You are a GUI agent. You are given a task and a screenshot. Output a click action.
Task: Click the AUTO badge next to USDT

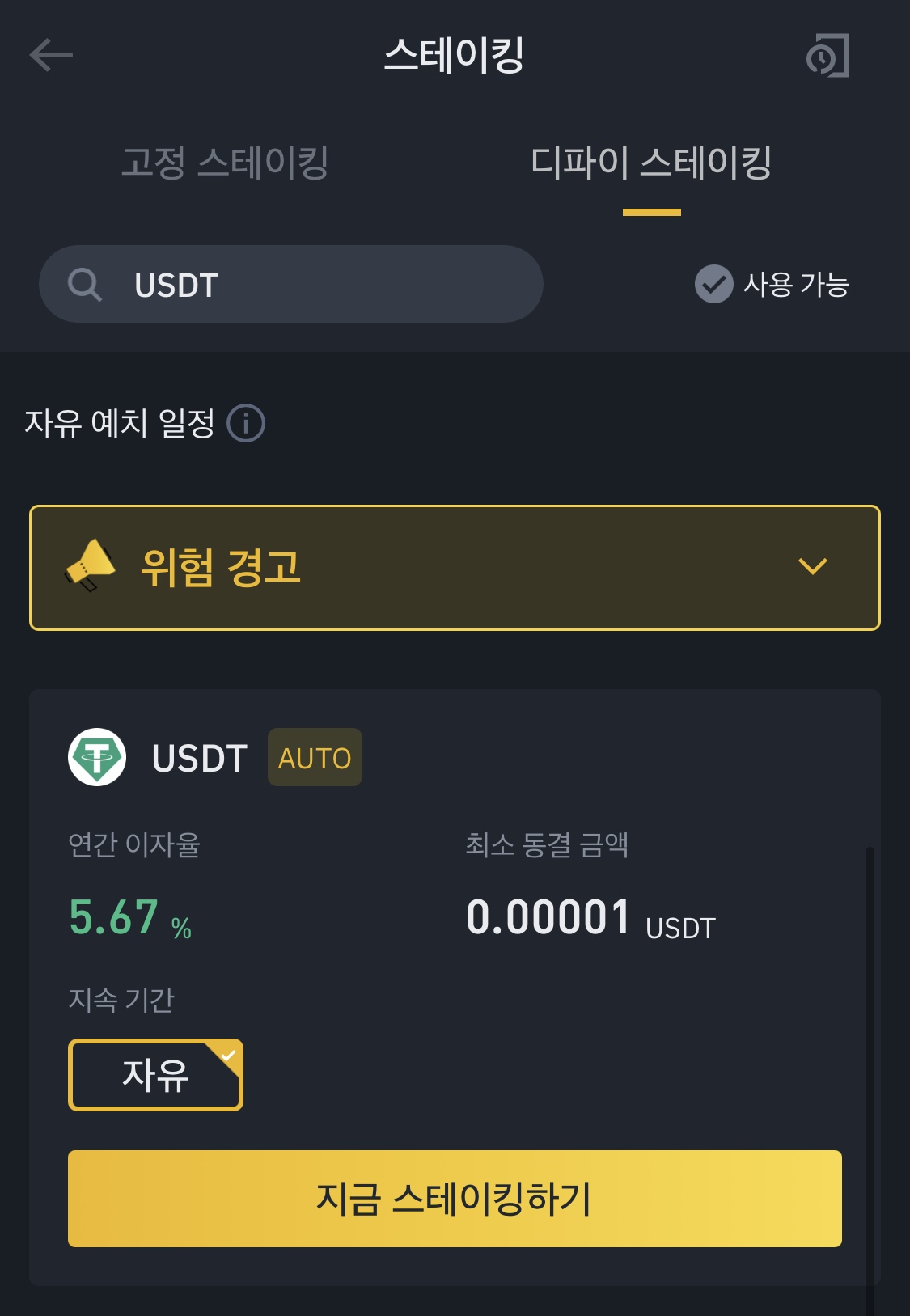(315, 758)
